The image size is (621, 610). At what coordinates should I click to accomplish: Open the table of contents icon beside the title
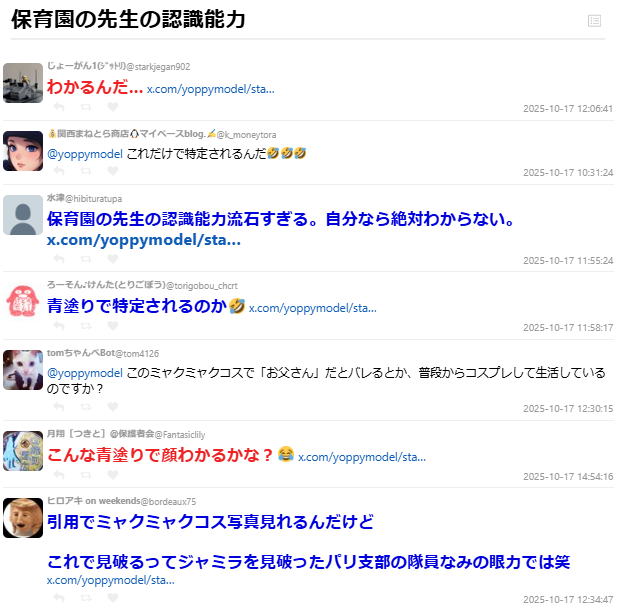click(x=595, y=20)
